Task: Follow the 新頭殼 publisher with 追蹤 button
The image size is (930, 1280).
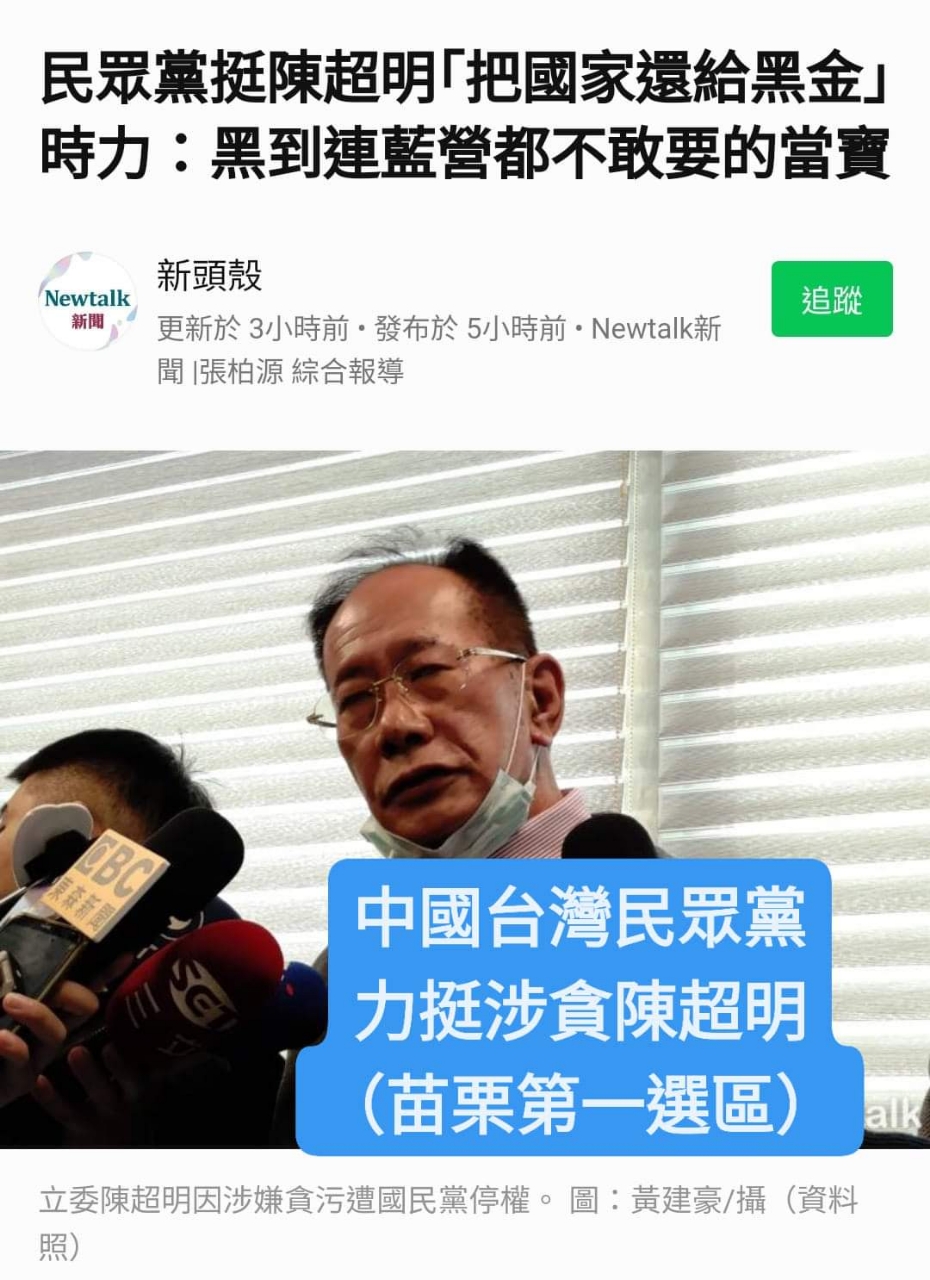Action: coord(831,299)
